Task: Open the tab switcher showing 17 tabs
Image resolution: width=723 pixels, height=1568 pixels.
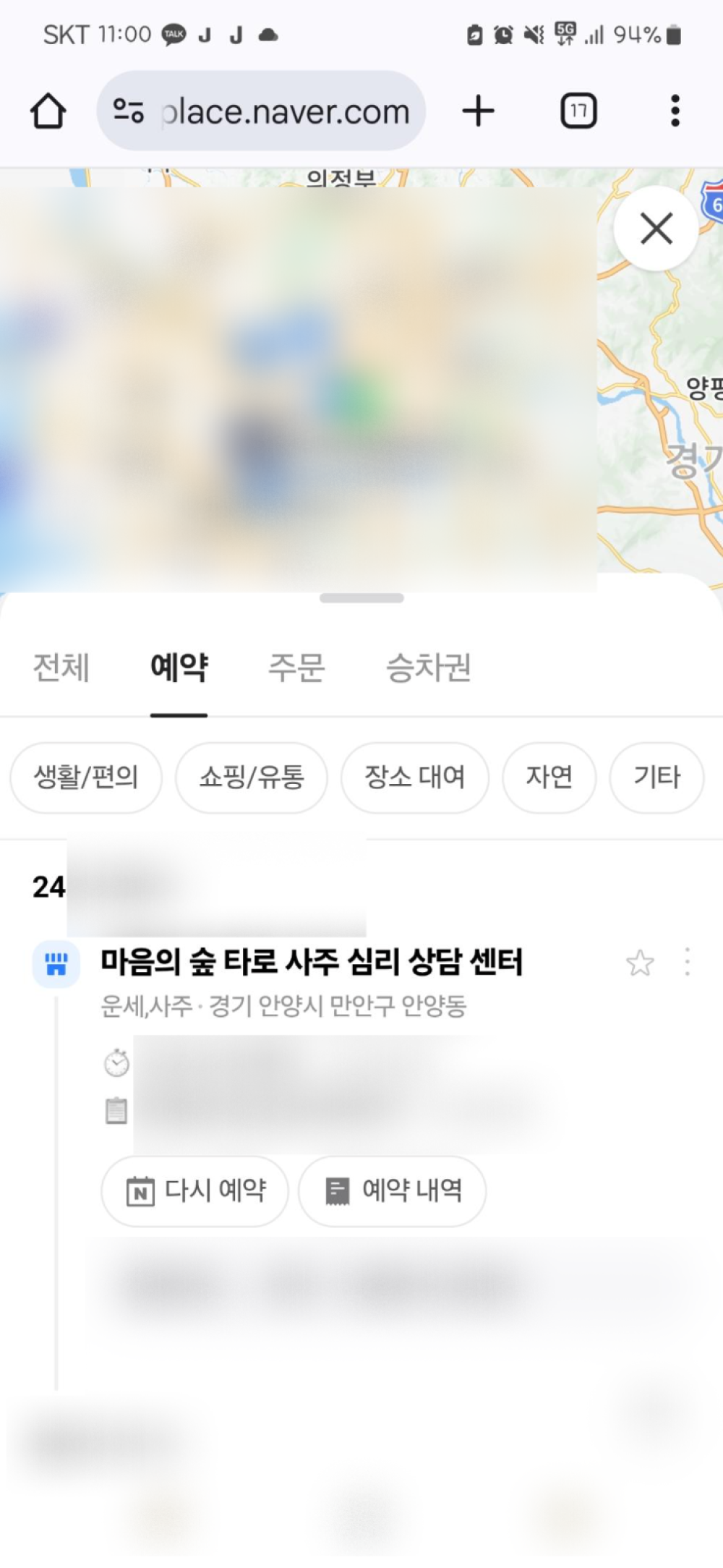Action: [x=579, y=111]
